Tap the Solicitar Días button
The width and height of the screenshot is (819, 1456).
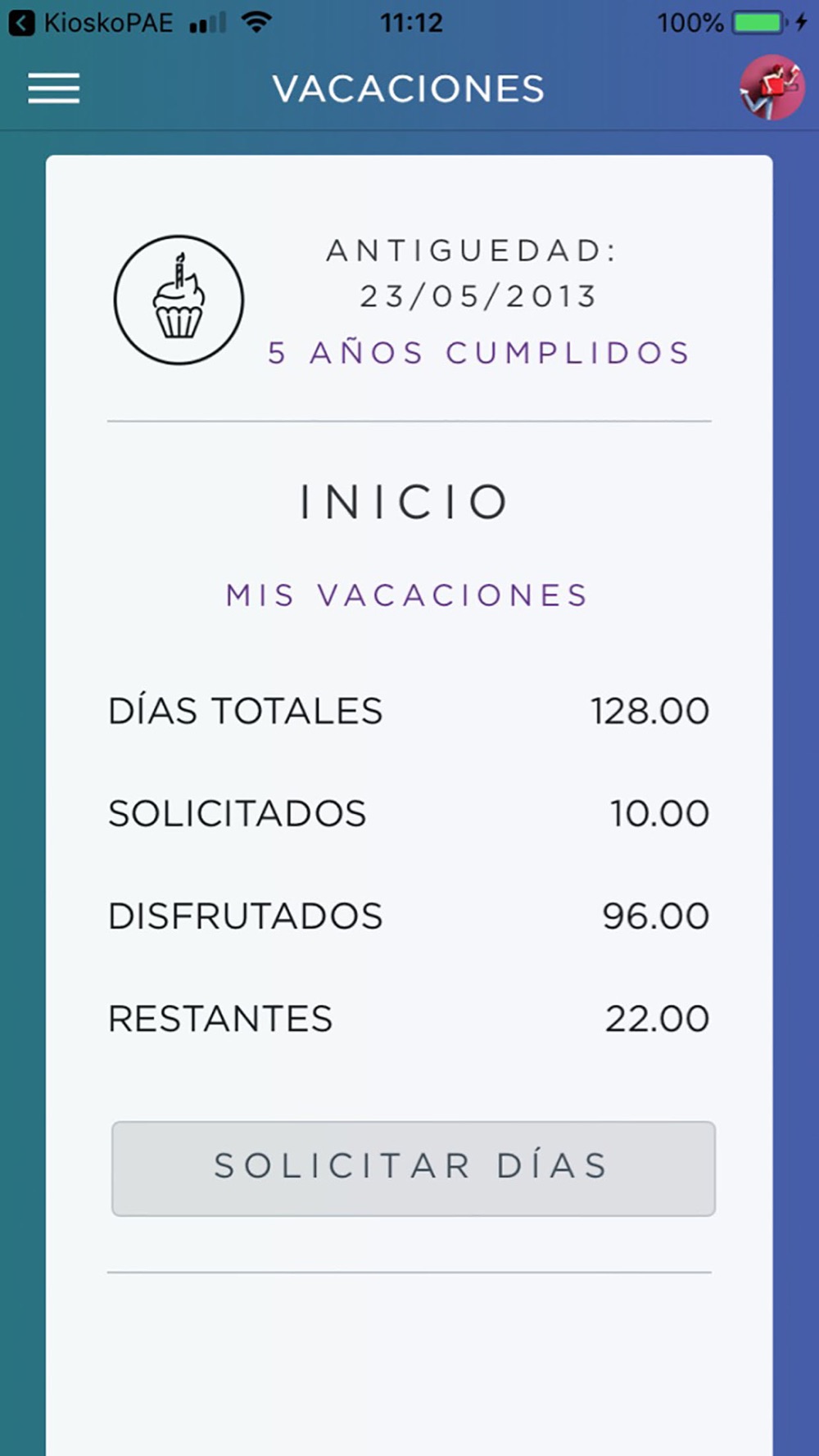point(414,1169)
